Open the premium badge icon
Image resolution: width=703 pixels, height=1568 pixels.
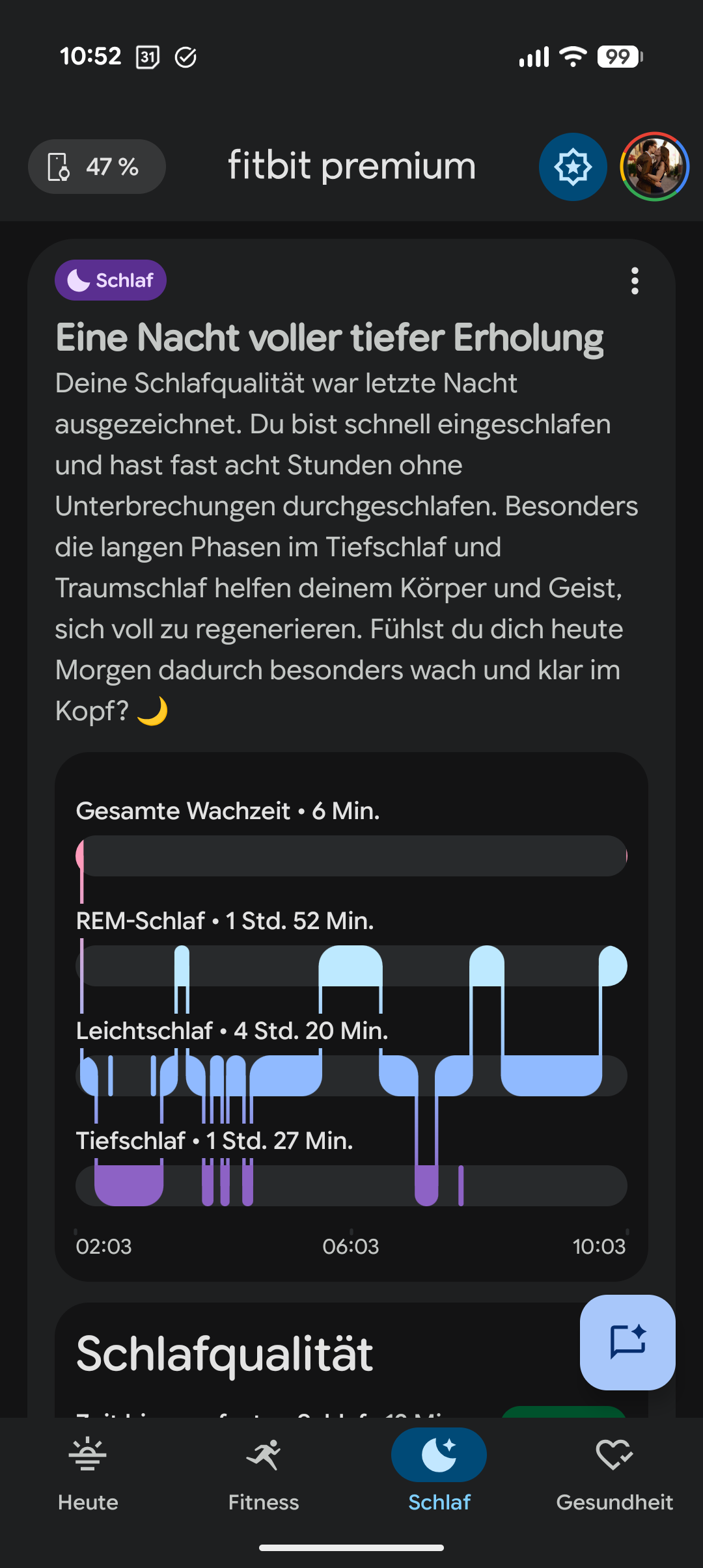tap(573, 167)
